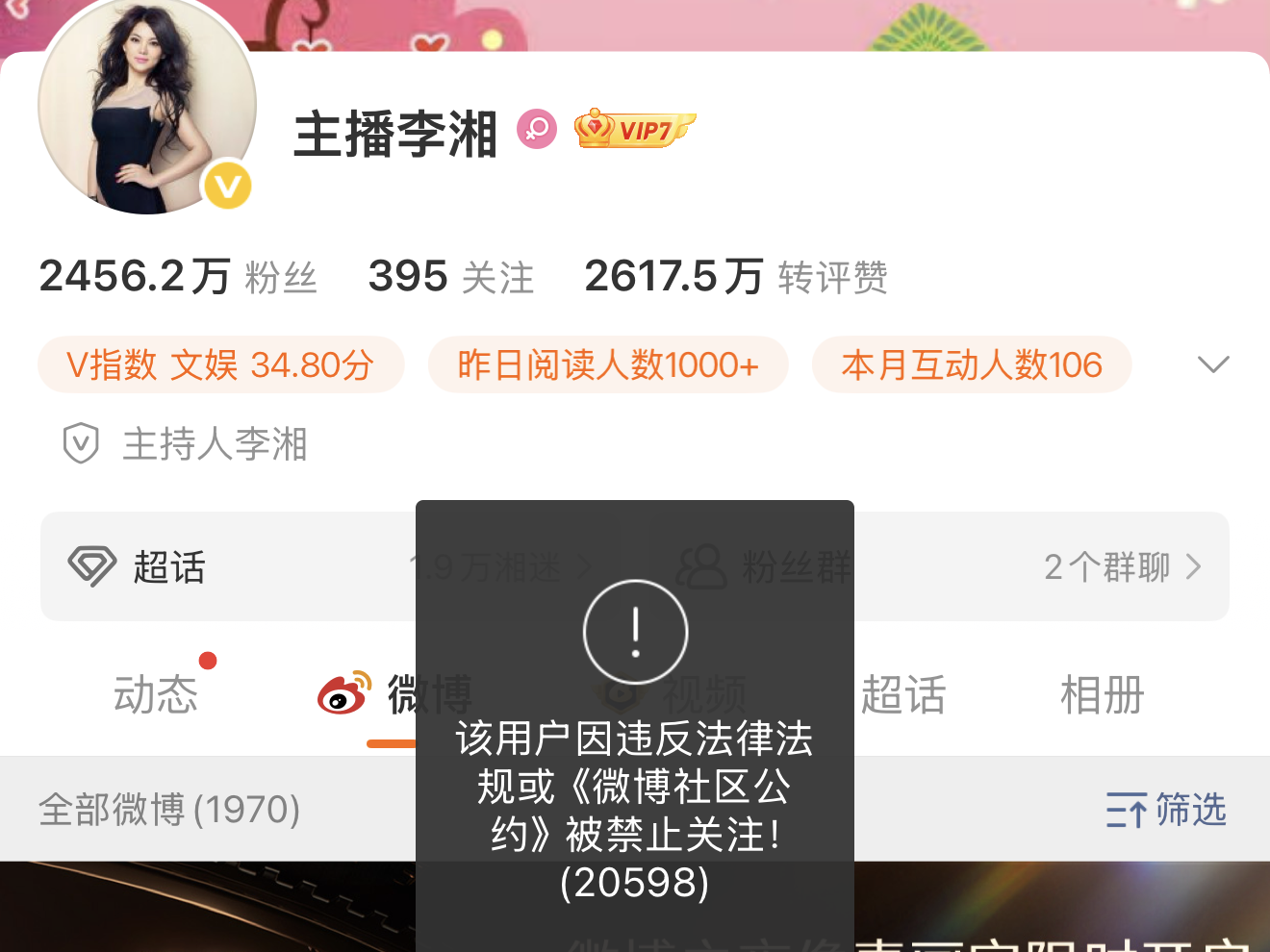Open 主播李湘's profile avatar

[x=147, y=106]
